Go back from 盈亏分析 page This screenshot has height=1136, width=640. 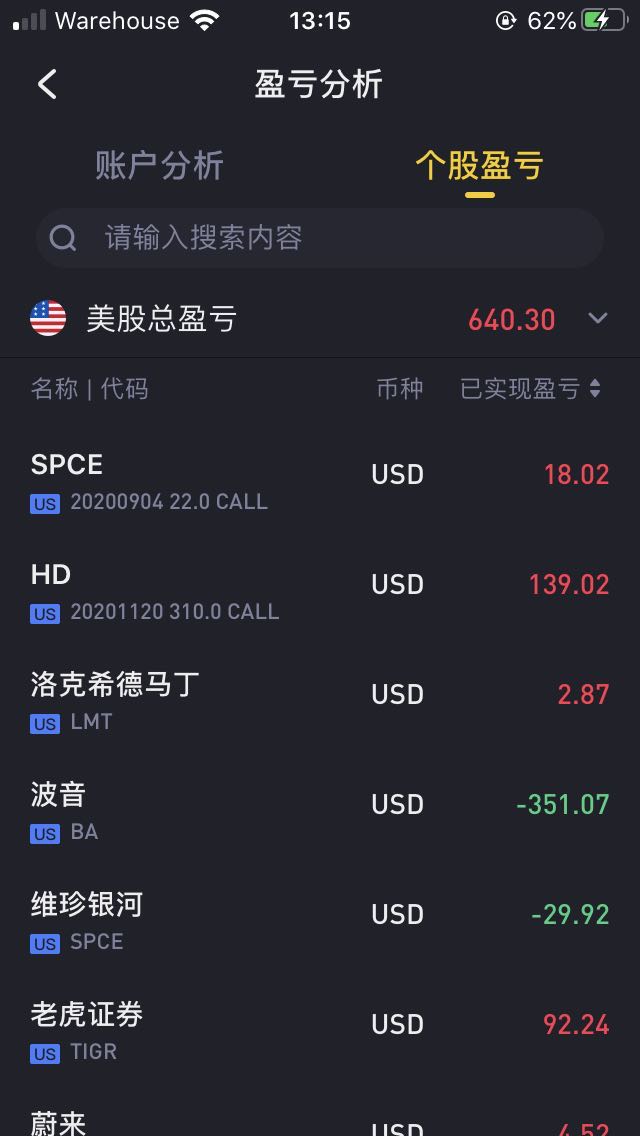pyautogui.click(x=47, y=85)
